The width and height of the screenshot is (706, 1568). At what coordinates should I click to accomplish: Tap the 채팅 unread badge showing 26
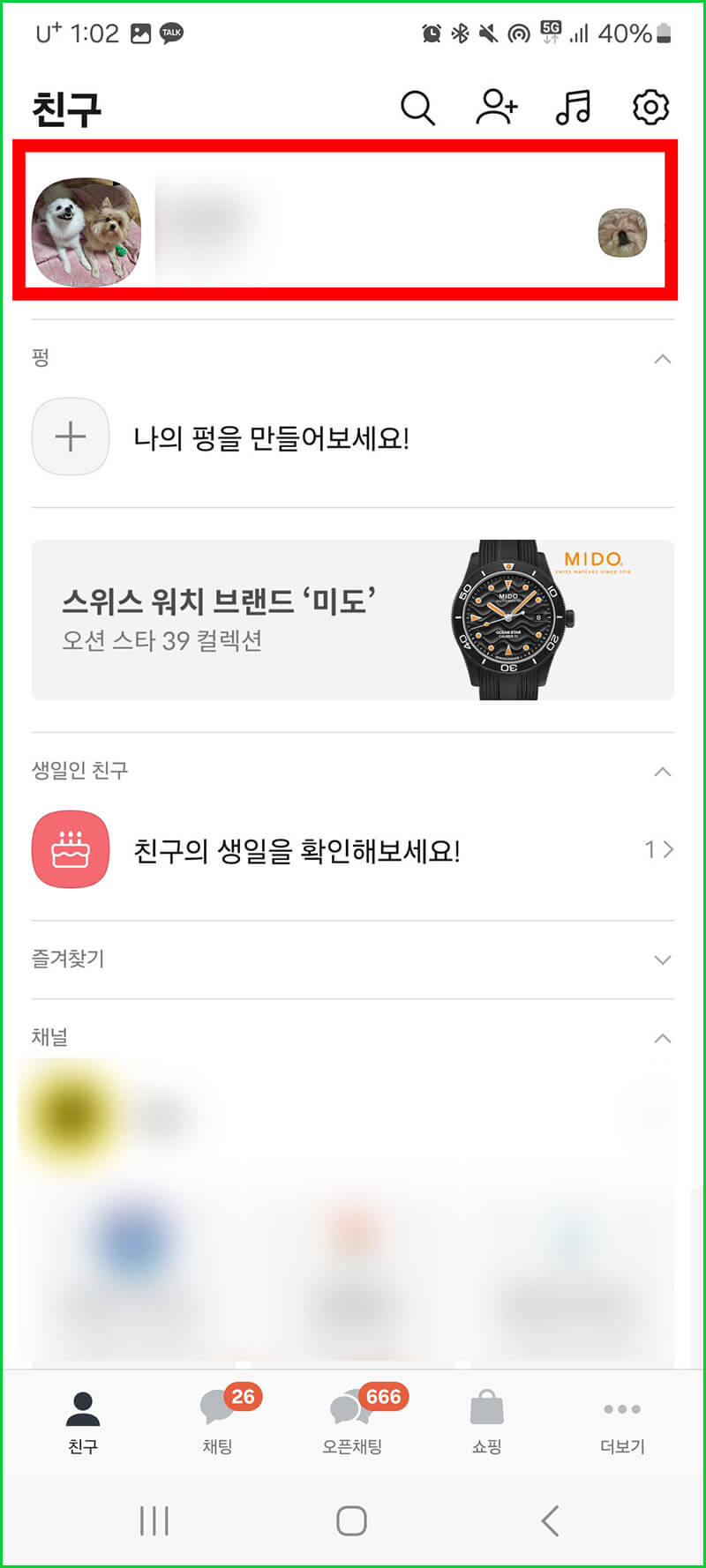click(x=243, y=1396)
